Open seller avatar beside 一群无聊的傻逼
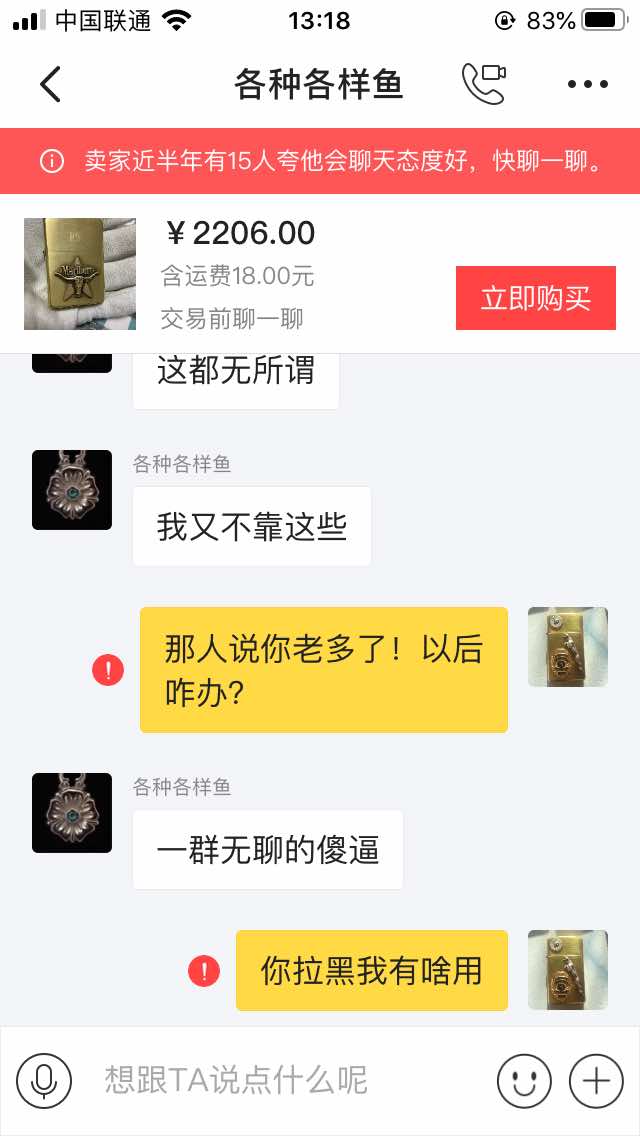The width and height of the screenshot is (640, 1136). coord(72,813)
